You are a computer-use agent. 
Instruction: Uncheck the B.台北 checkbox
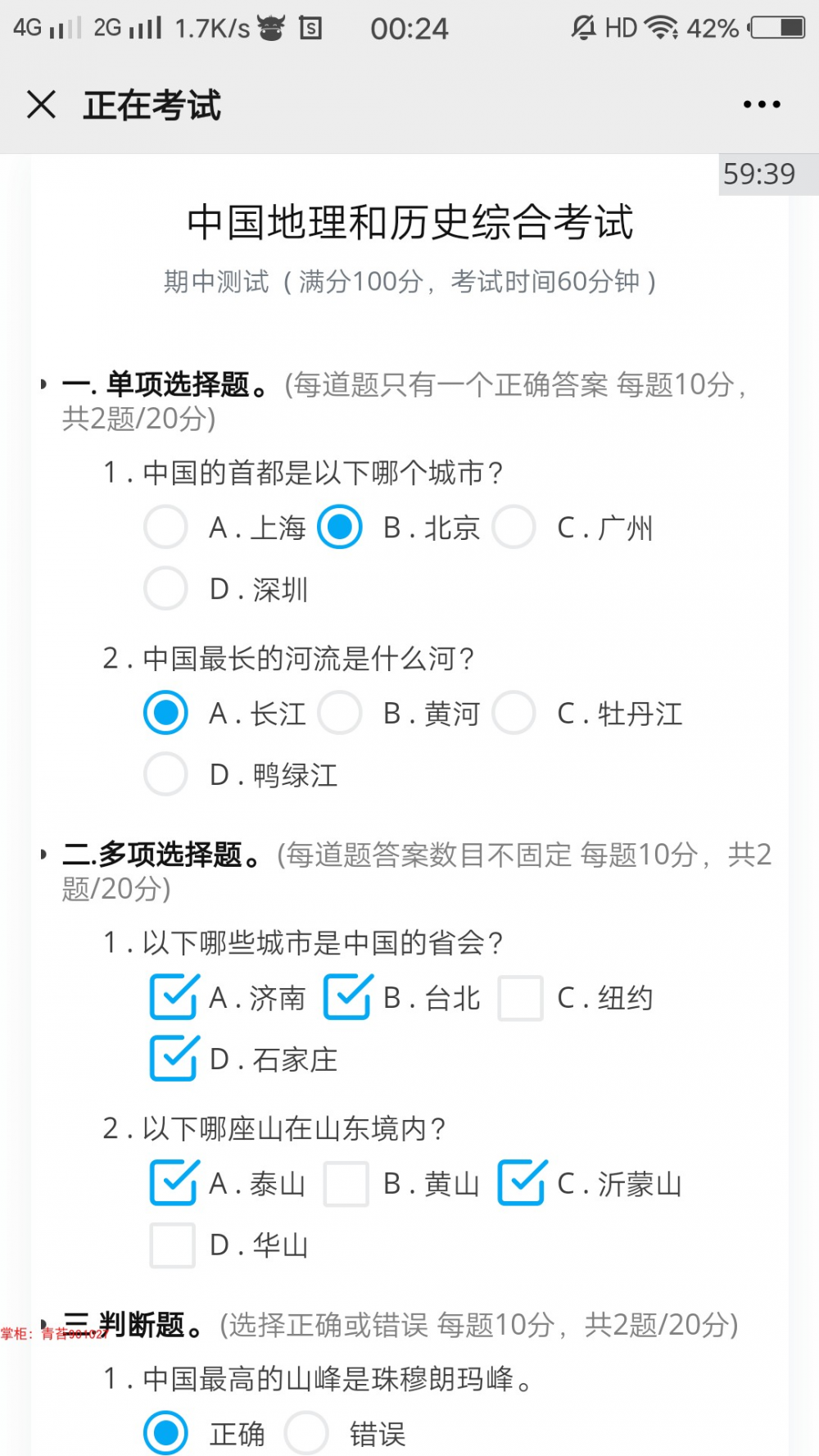(347, 998)
